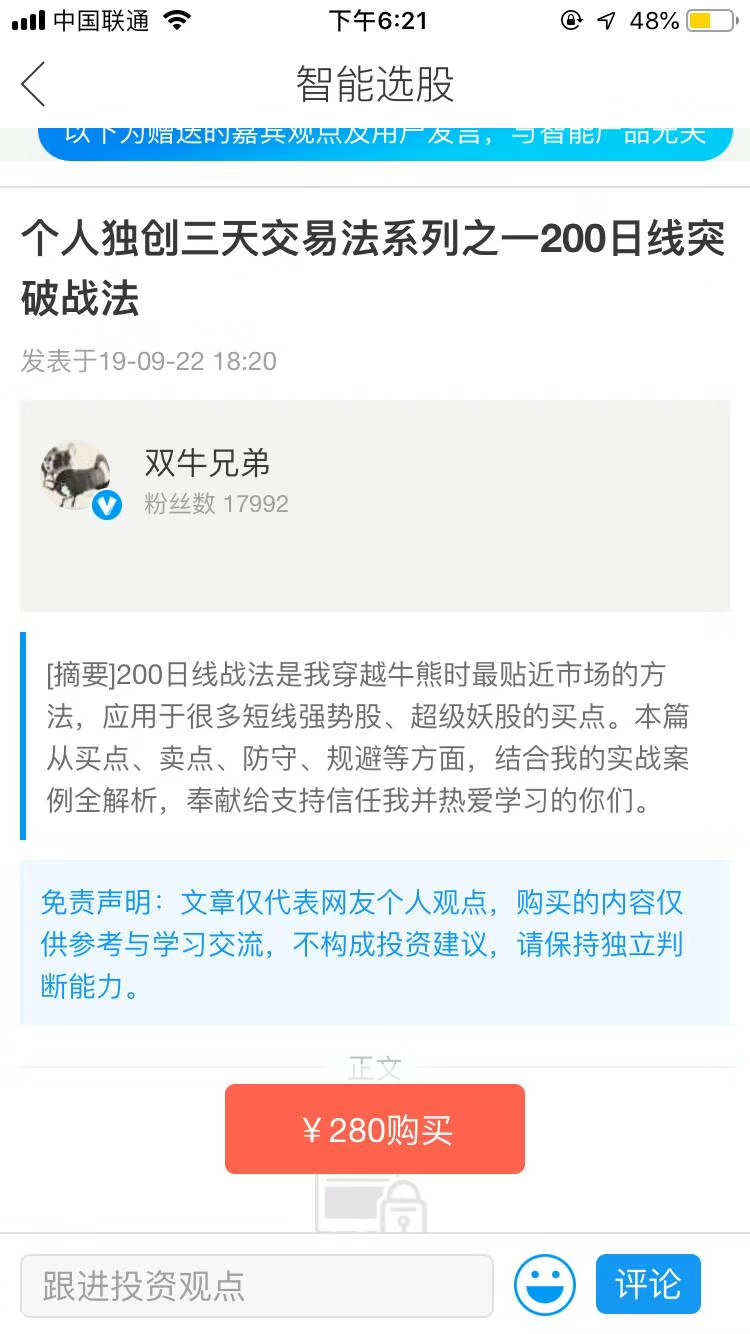Open the emoji smiley picker
Screen dimensions: 750x1334
click(543, 1283)
